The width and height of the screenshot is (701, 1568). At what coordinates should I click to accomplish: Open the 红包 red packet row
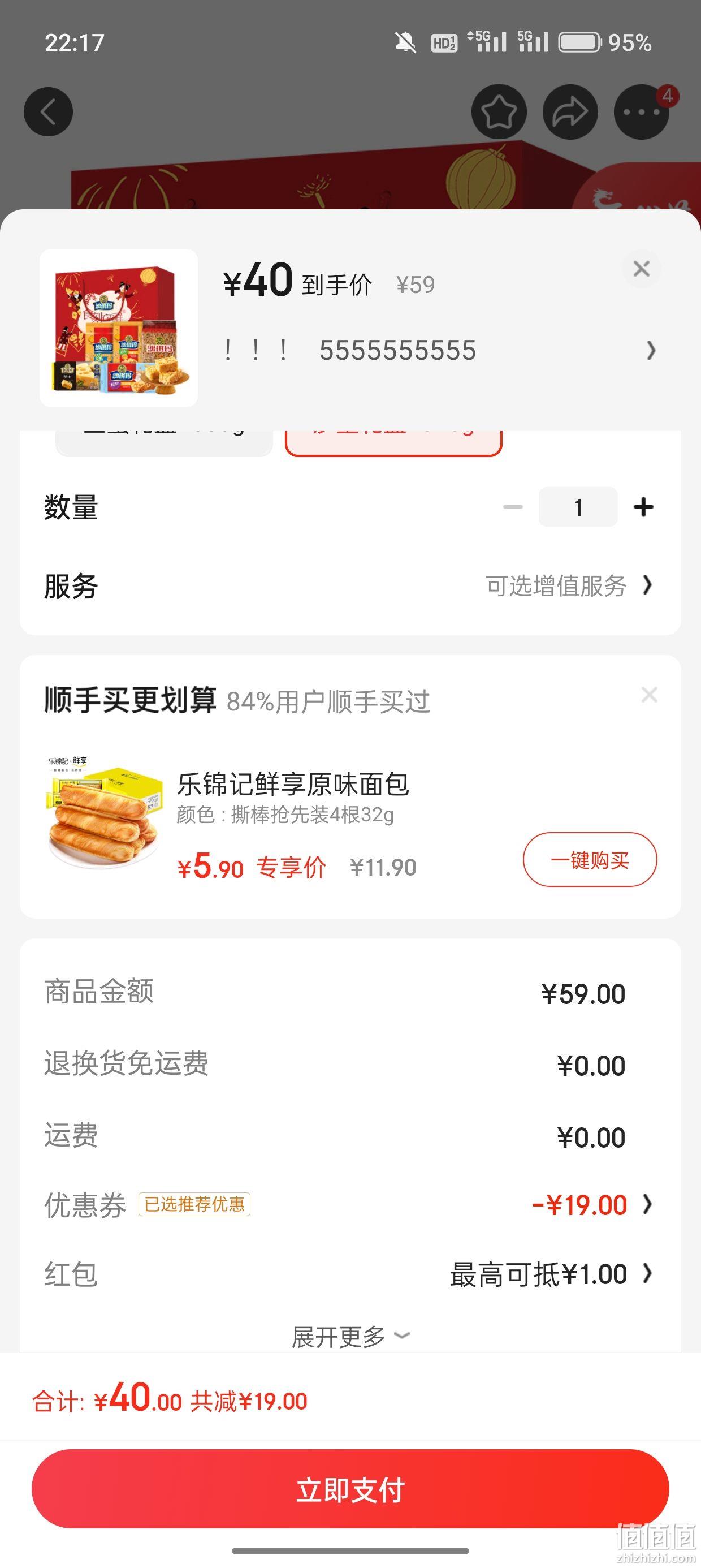click(350, 1274)
